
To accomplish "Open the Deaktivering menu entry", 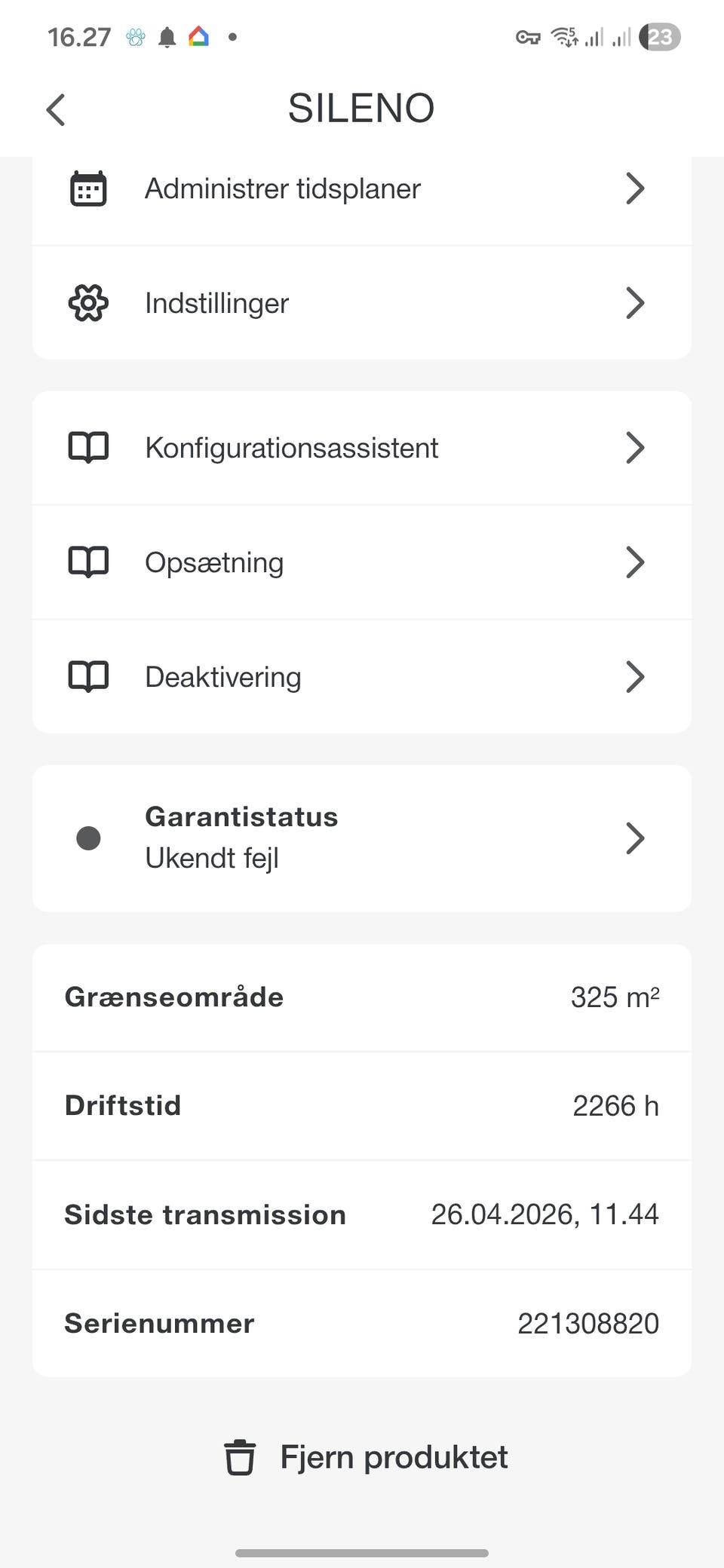I will coord(223,676).
